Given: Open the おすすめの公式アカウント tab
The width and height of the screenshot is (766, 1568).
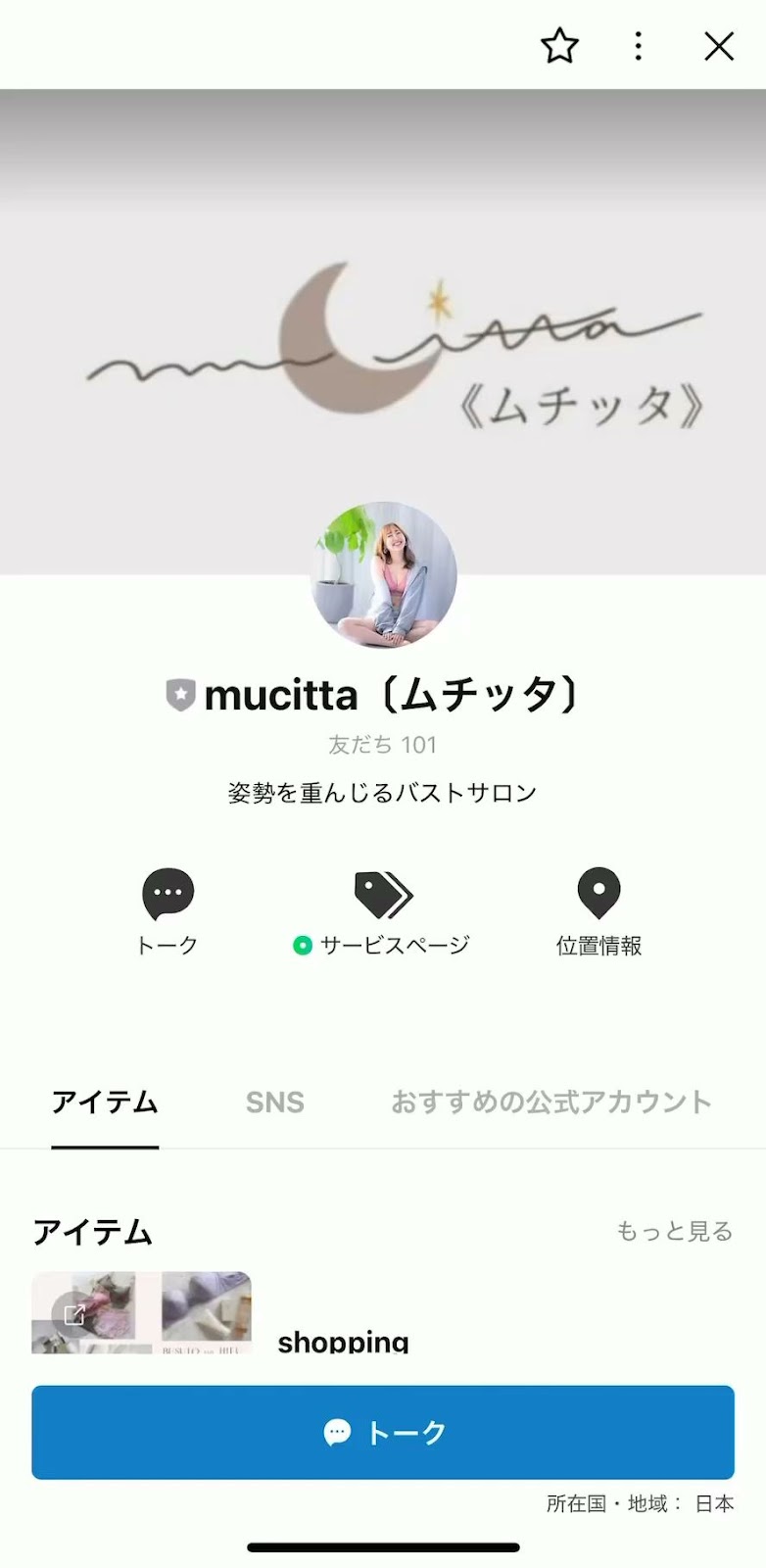Looking at the screenshot, I should (551, 1102).
